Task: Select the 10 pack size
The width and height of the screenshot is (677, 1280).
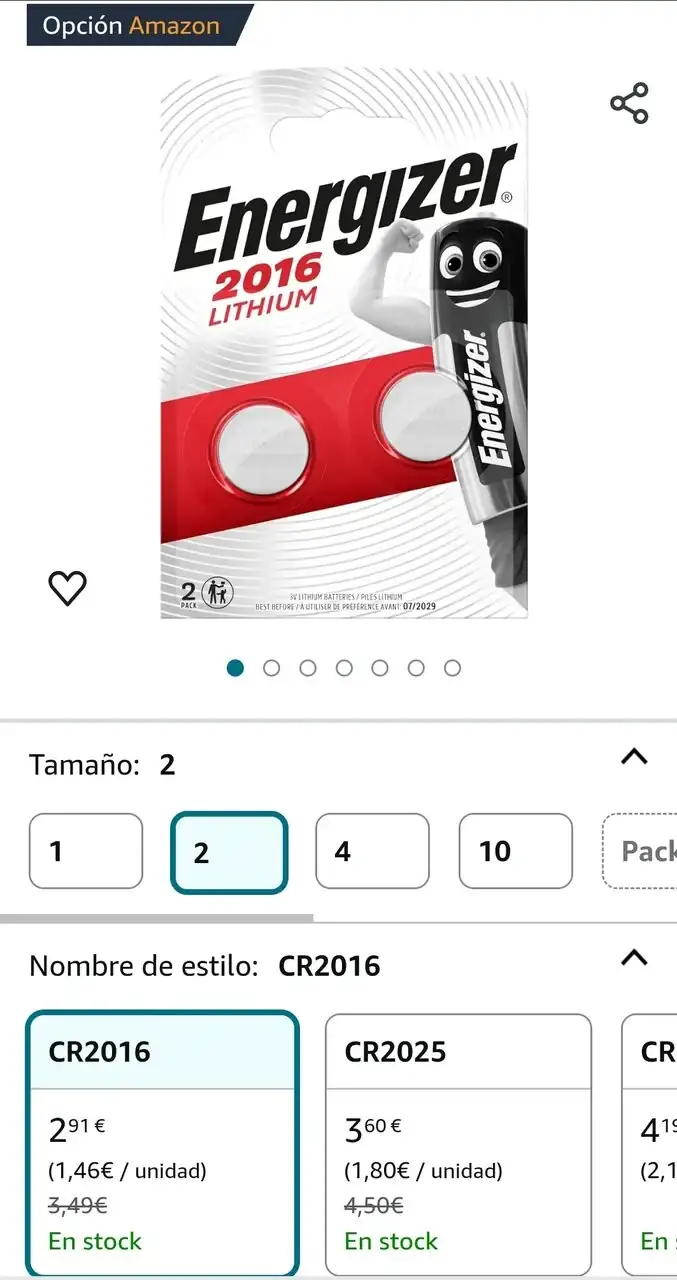Action: [x=515, y=851]
